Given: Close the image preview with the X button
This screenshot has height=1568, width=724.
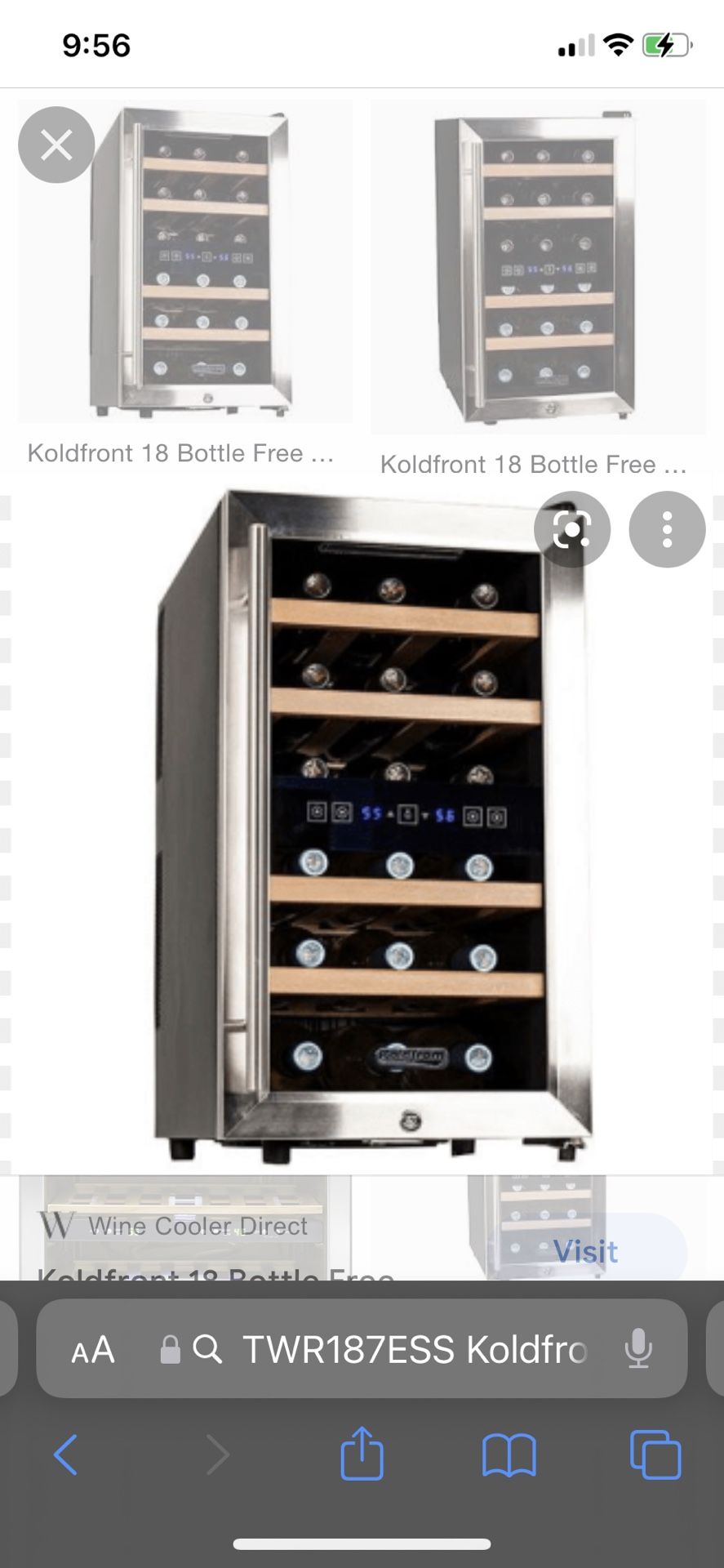Looking at the screenshot, I should tap(56, 145).
